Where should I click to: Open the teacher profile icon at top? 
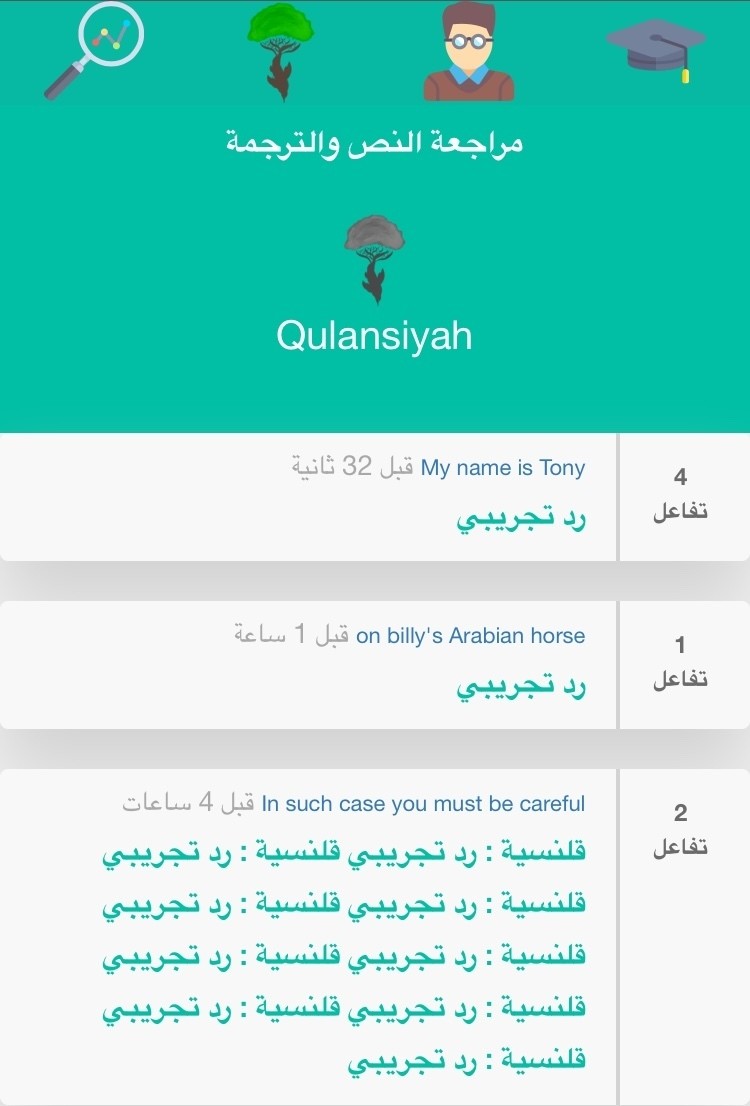point(468,50)
